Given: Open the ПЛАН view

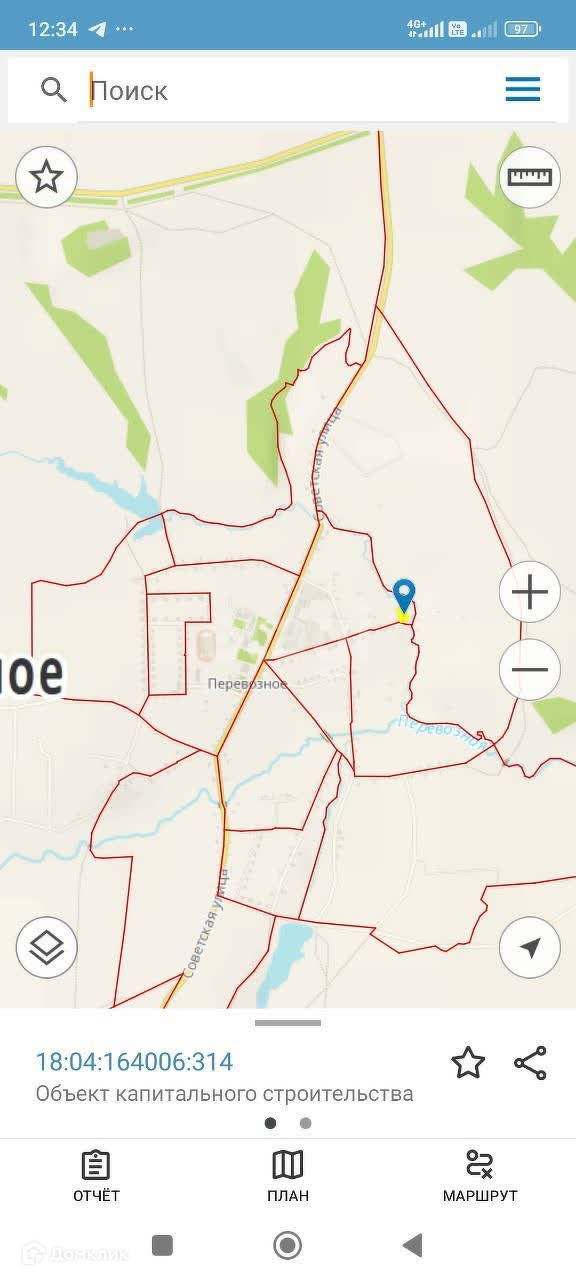Looking at the screenshot, I should click(x=288, y=1176).
